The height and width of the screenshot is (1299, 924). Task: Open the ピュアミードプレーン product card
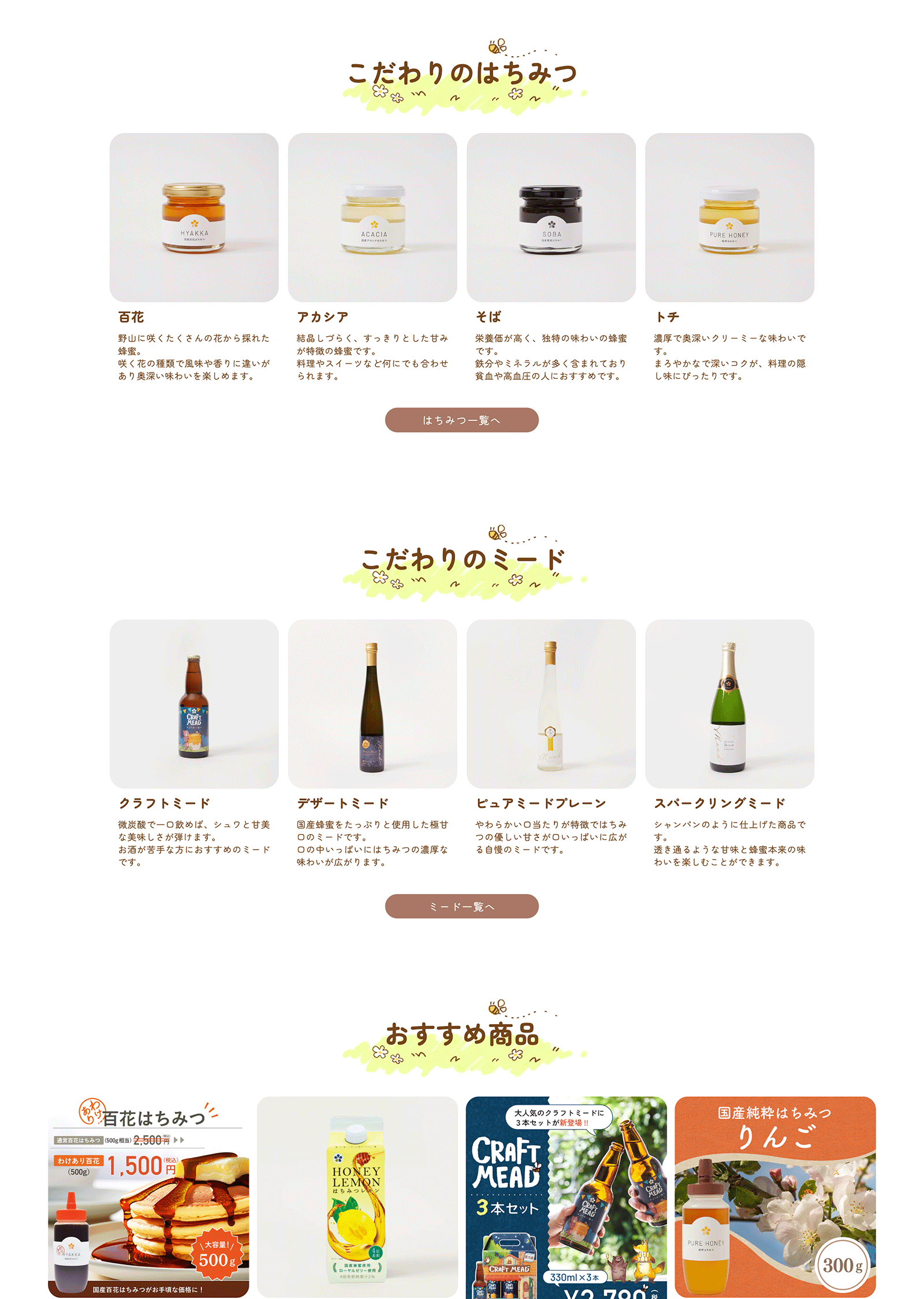551,704
